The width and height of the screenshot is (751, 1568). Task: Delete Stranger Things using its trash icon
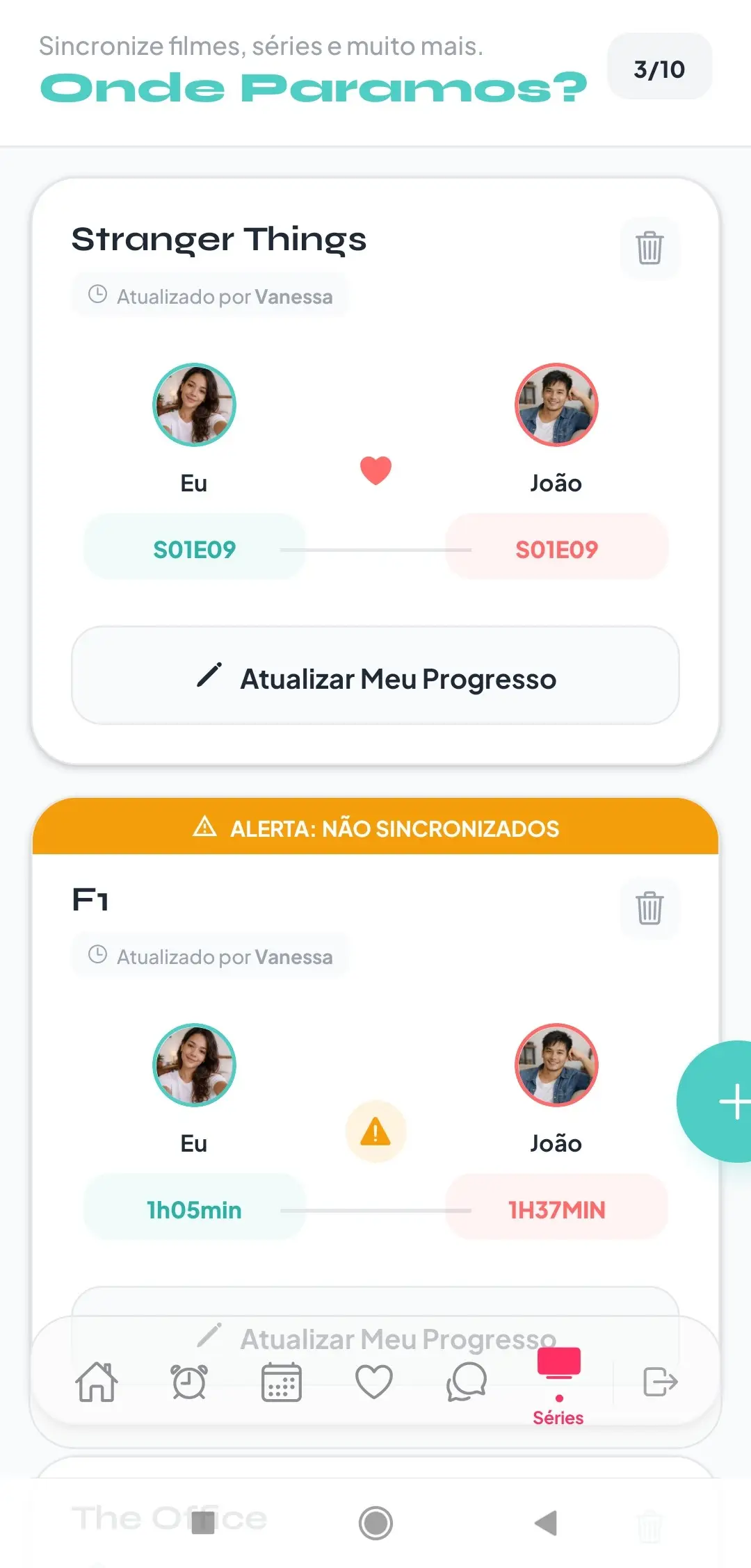[x=649, y=248]
